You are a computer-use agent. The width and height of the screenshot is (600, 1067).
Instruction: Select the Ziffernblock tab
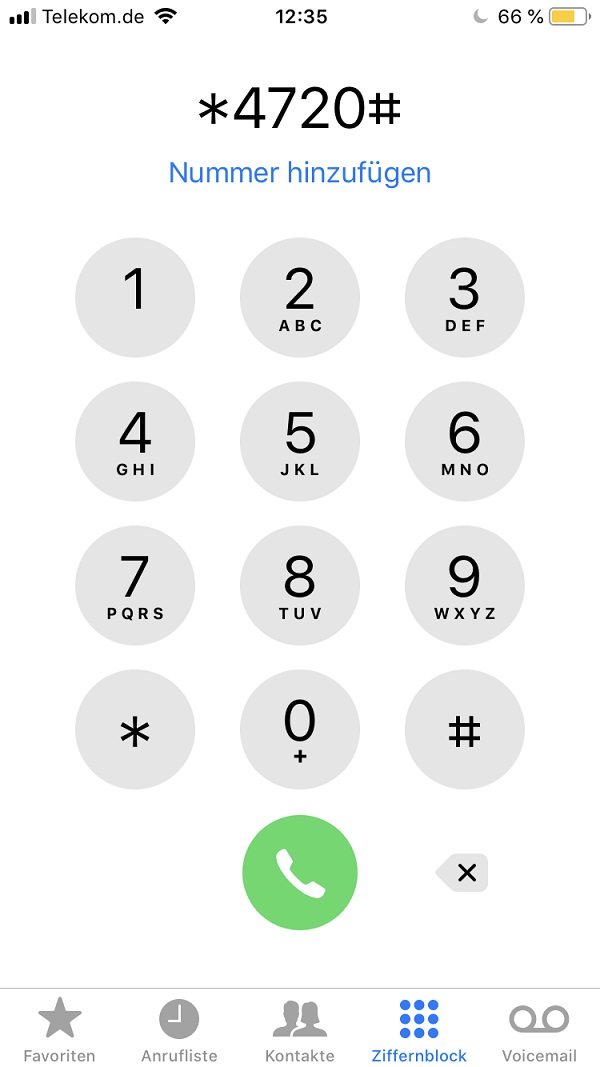click(x=419, y=1030)
